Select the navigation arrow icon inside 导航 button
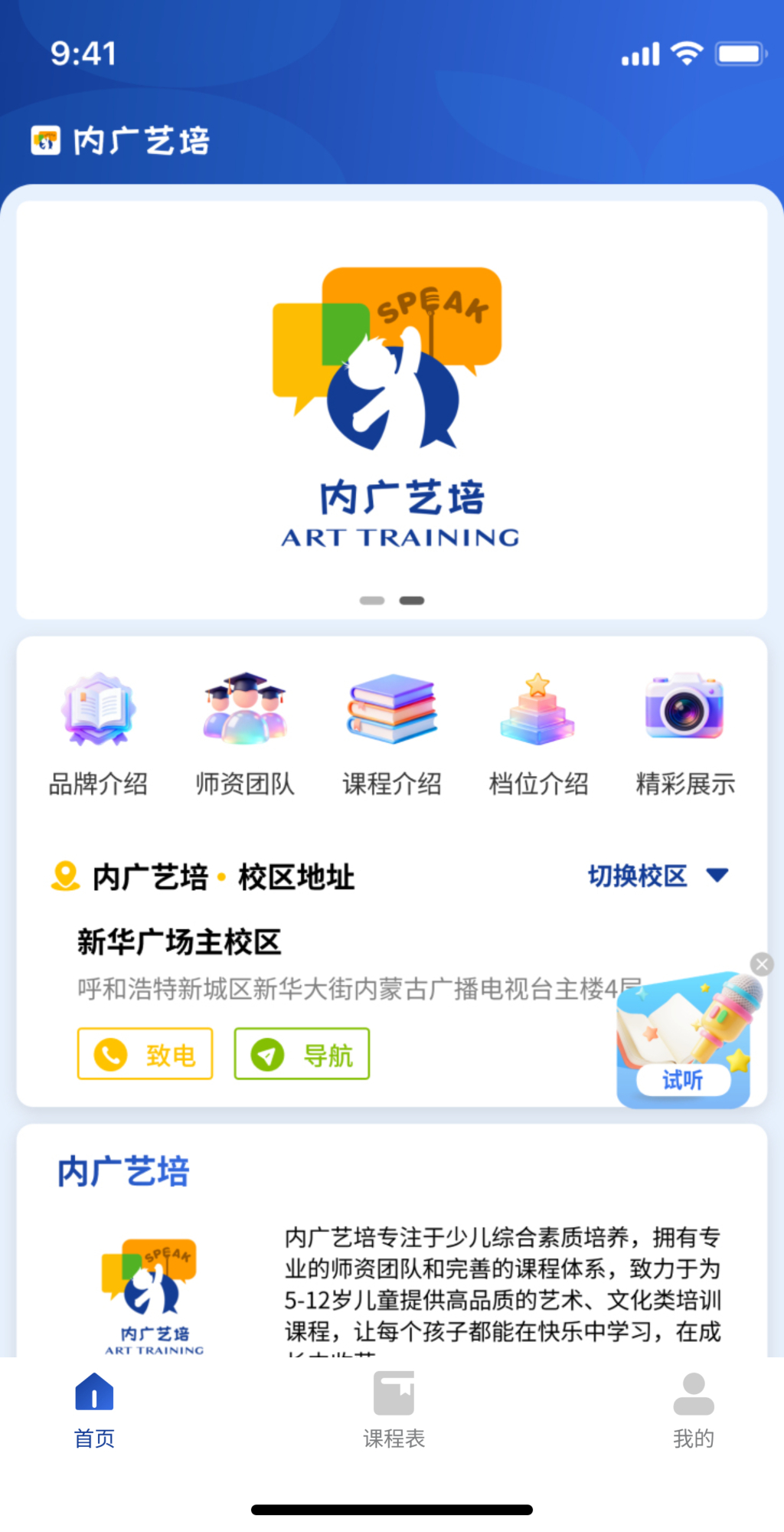784x1532 pixels. [x=265, y=1053]
